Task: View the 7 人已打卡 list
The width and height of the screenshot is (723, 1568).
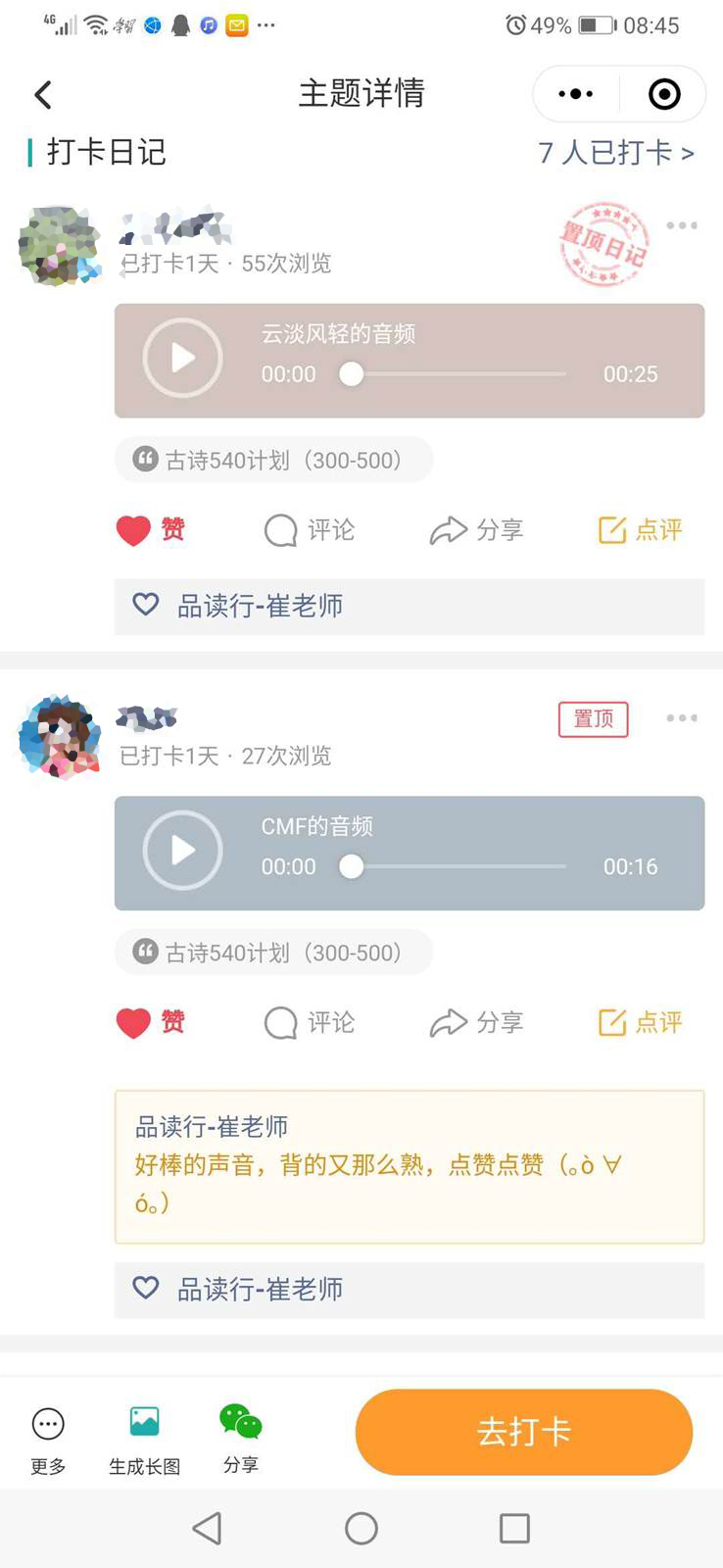Action: point(615,153)
